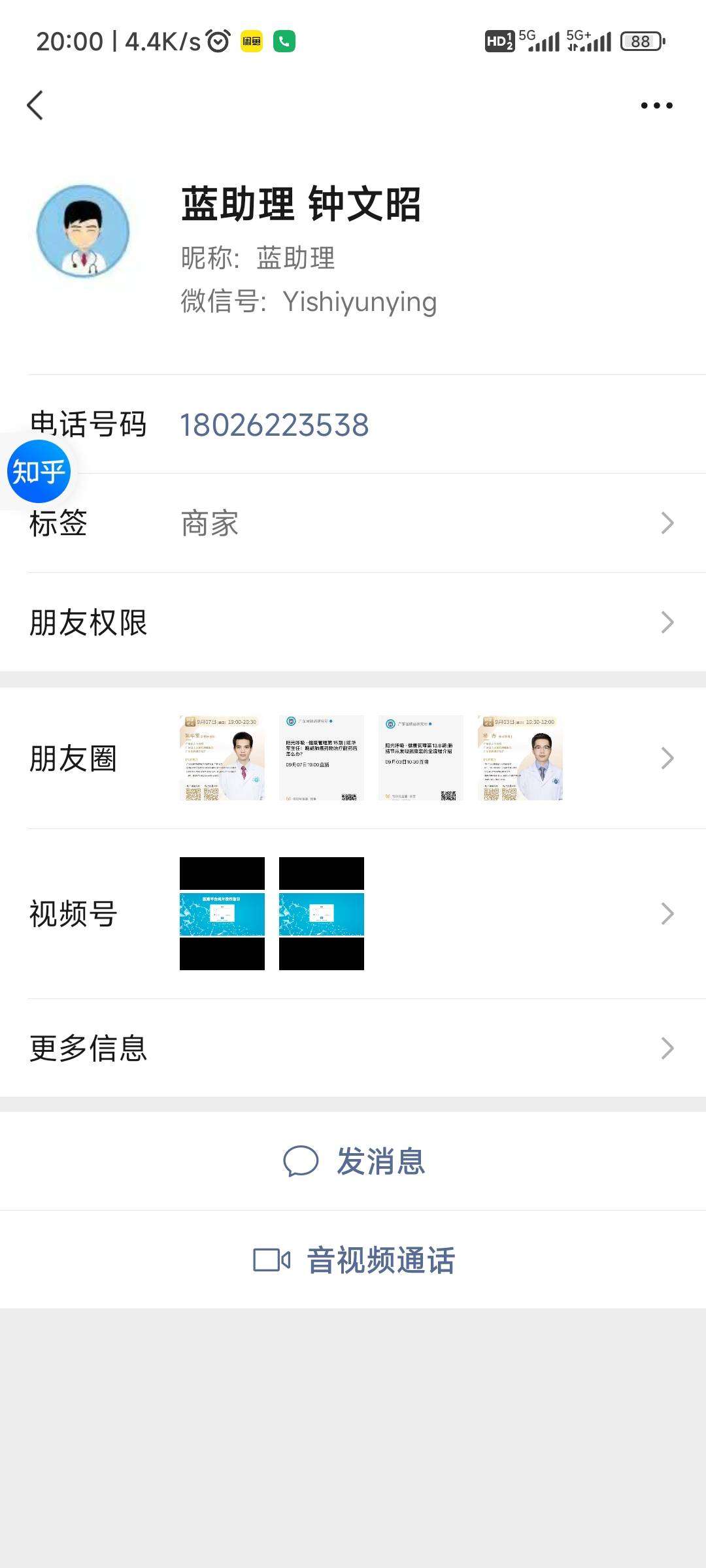Go back to the previous screen
This screenshot has width=706, height=1568.
pos(35,105)
